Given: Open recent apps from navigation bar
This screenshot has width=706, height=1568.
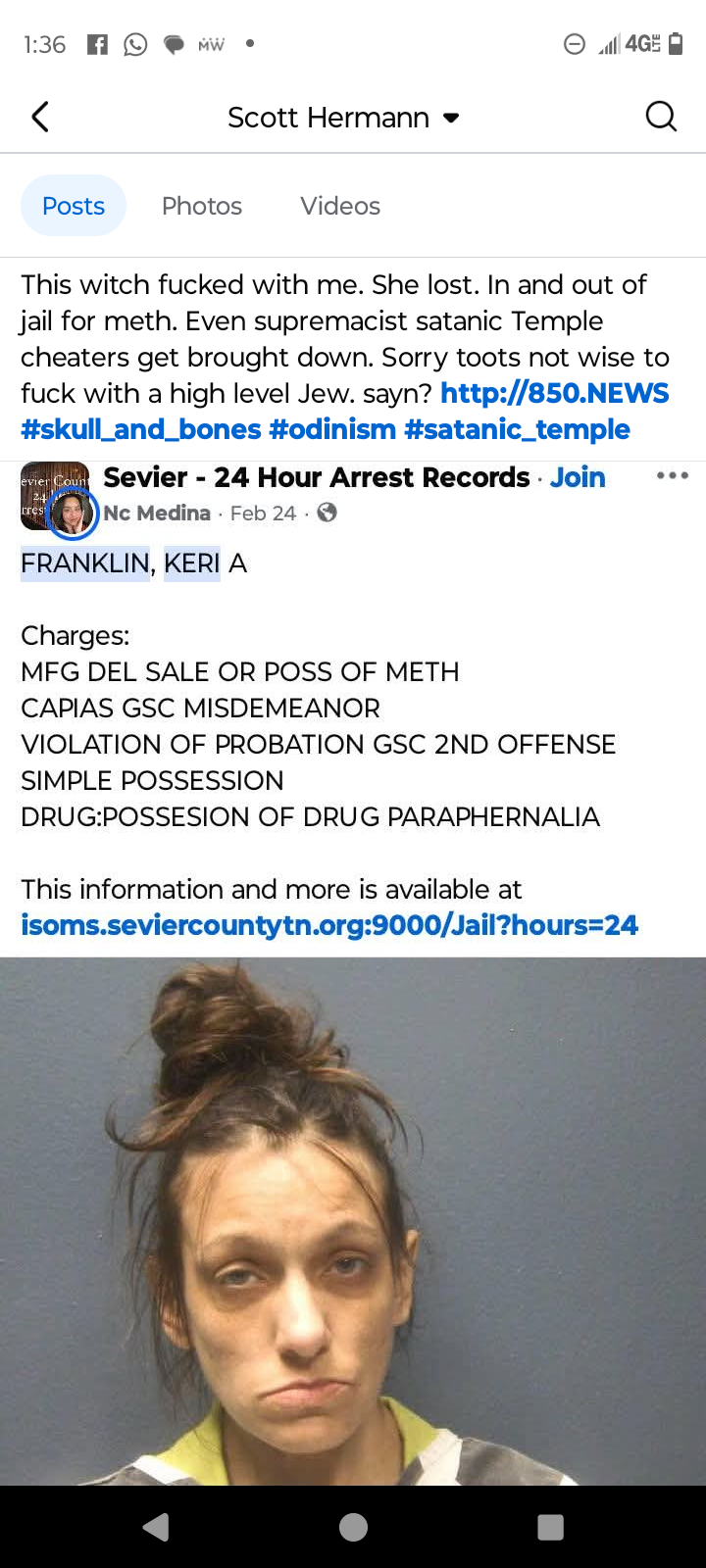Looking at the screenshot, I should 550,1527.
